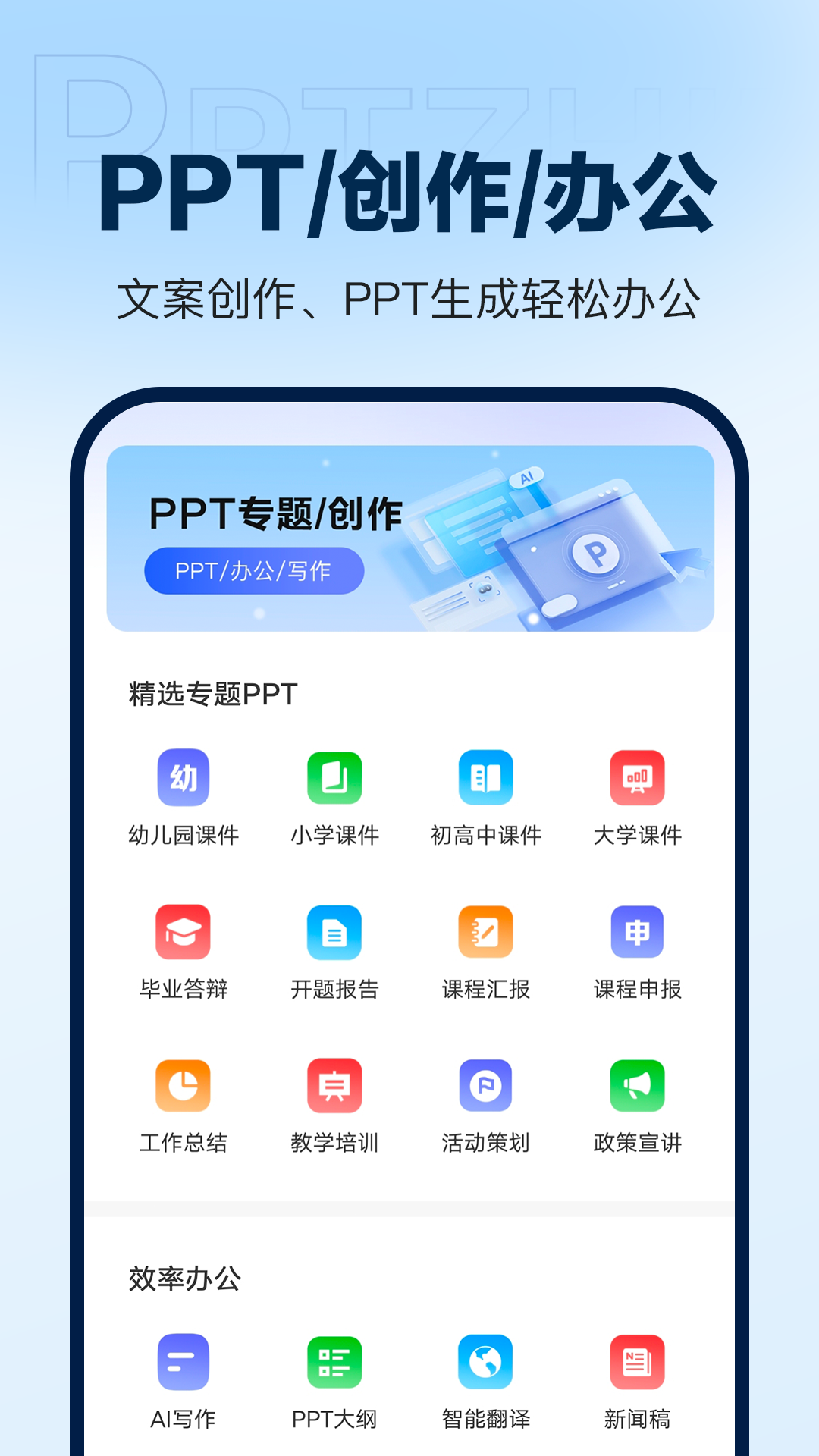Select the 毕业答辩 graduation defense icon

point(184,933)
